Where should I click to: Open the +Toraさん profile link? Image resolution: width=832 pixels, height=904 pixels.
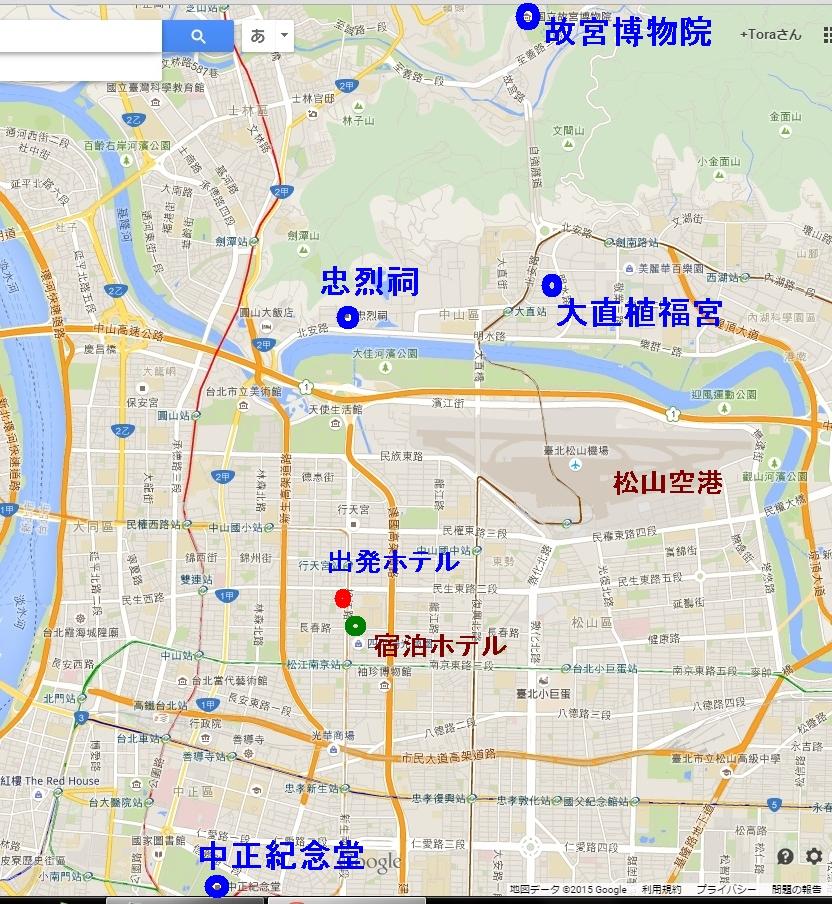pyautogui.click(x=770, y=34)
